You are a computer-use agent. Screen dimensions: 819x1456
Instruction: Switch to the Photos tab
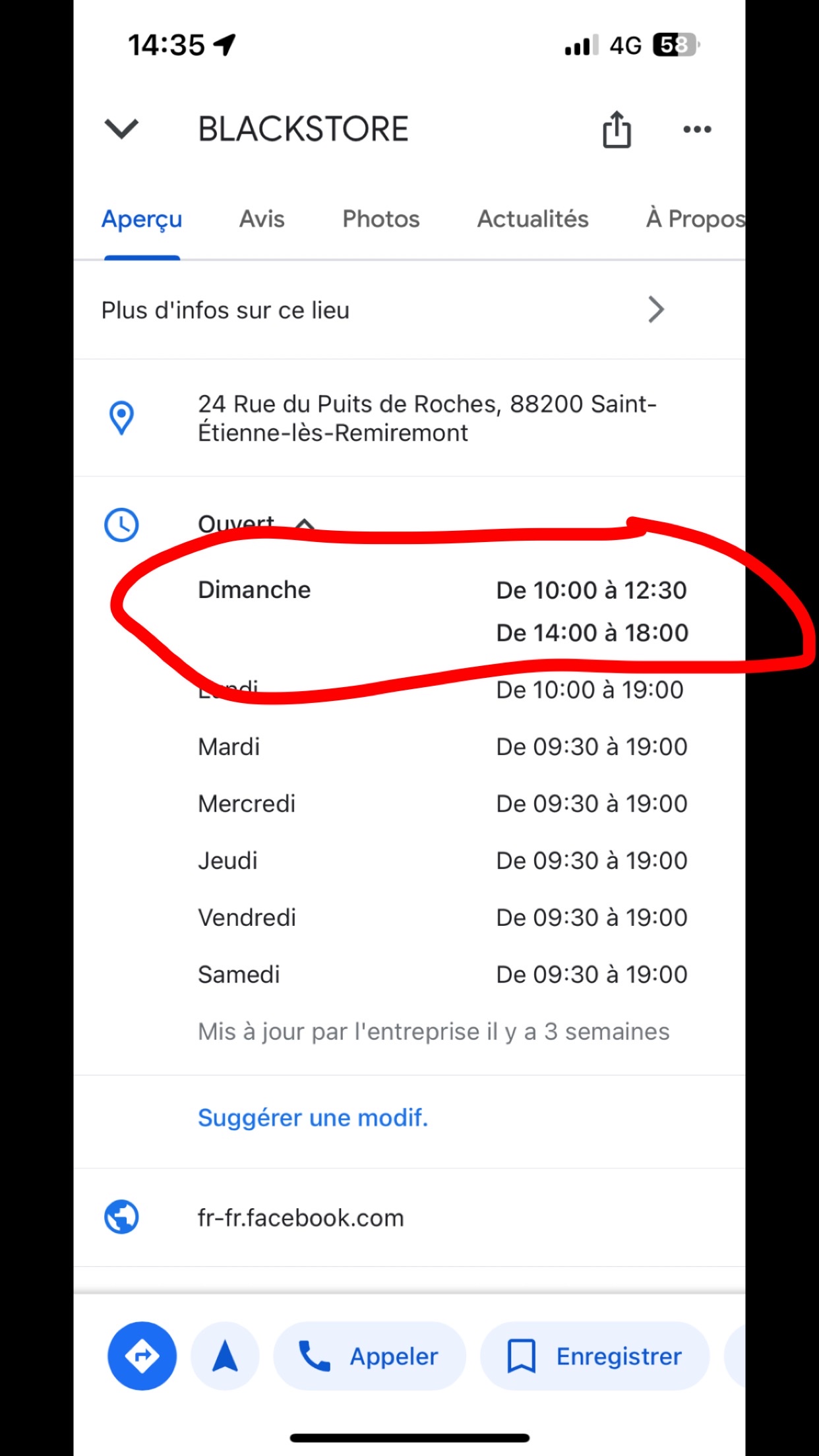point(380,219)
